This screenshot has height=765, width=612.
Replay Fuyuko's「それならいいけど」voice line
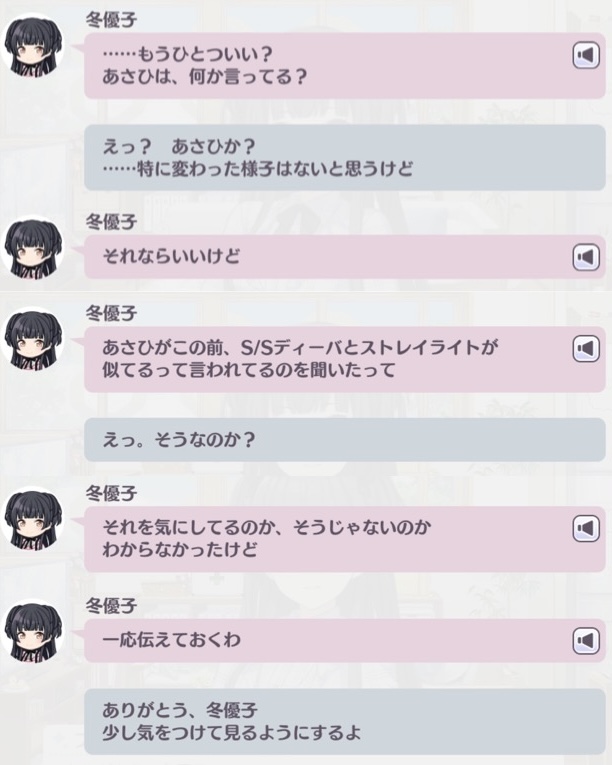pos(585,257)
